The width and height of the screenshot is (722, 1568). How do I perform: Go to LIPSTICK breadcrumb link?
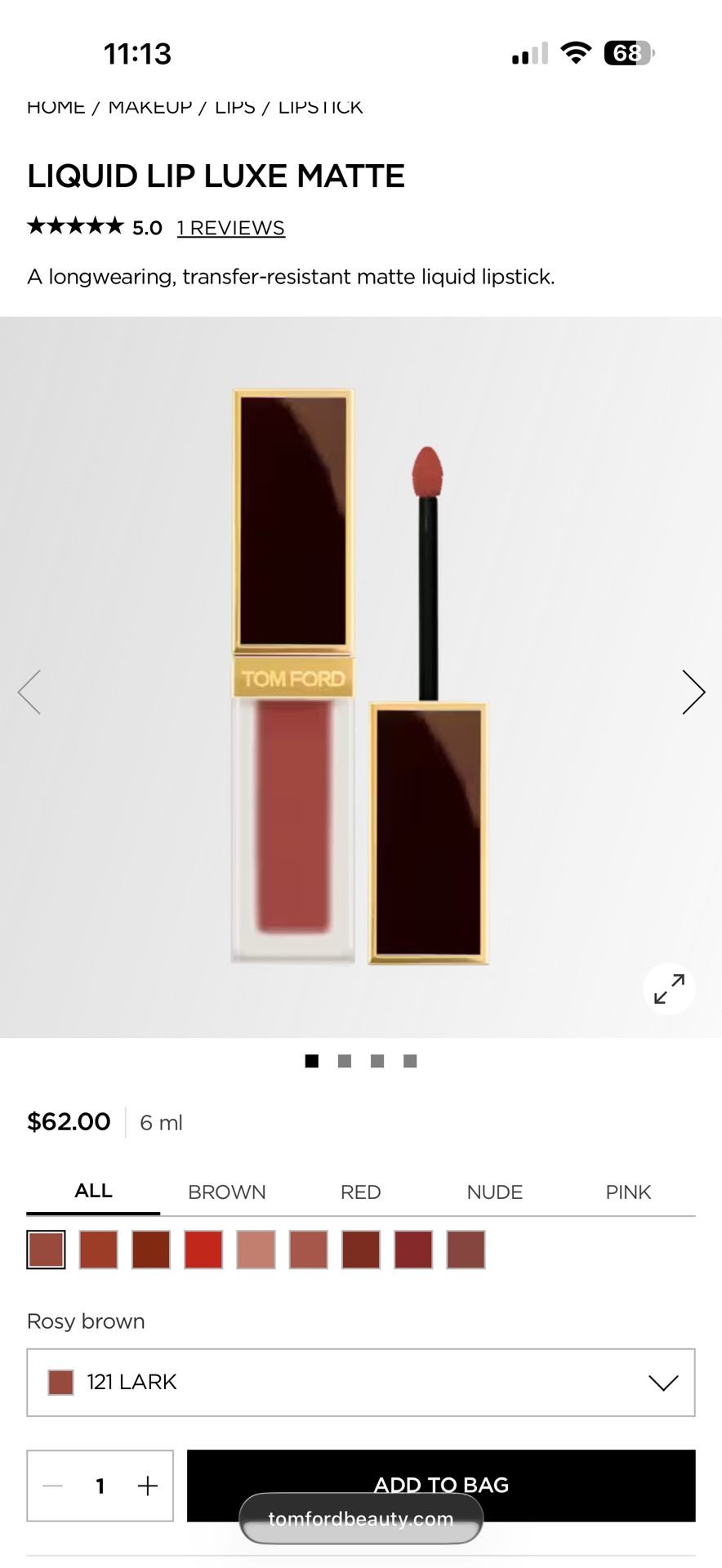pyautogui.click(x=320, y=105)
